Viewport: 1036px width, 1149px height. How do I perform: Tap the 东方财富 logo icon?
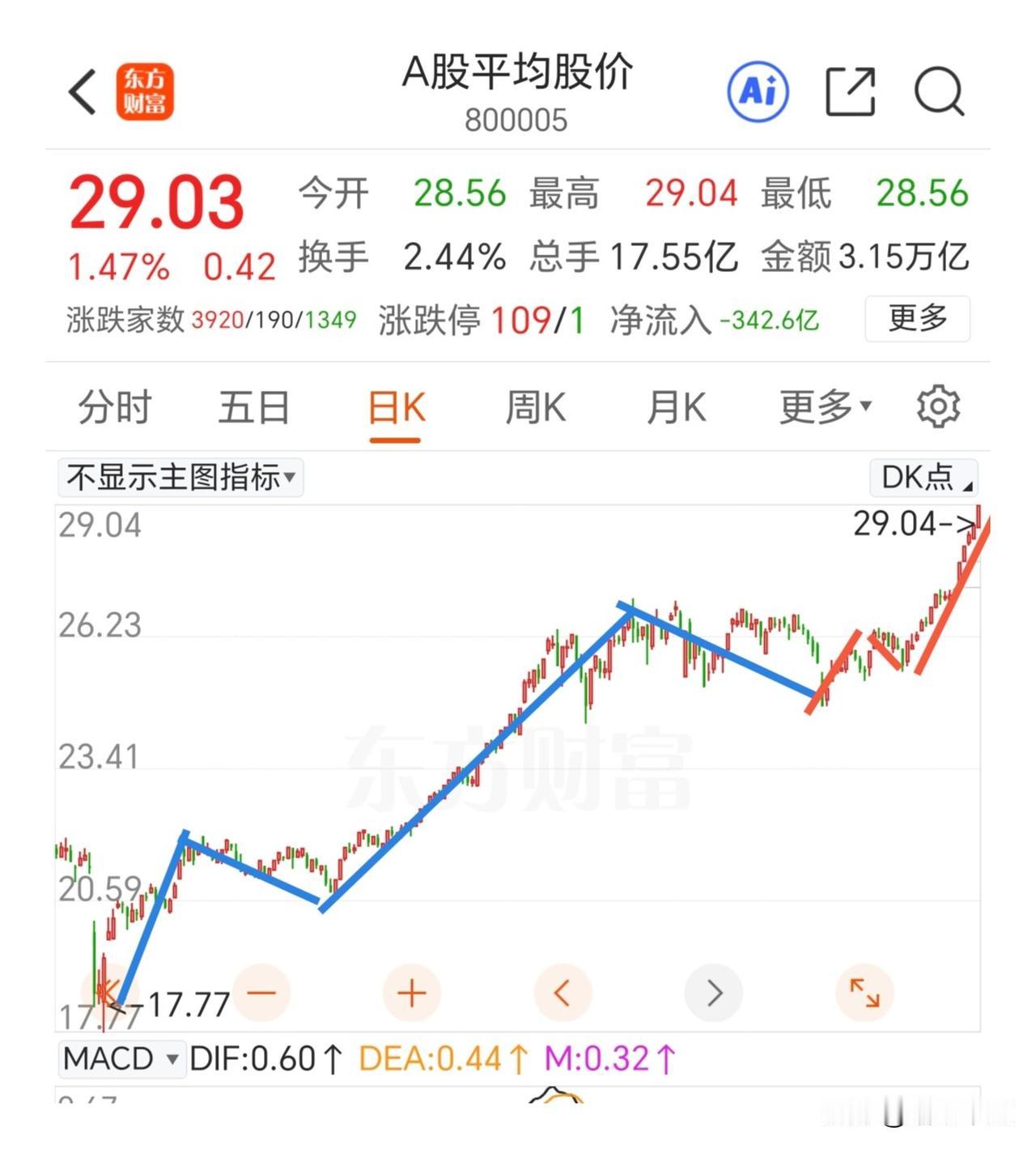coord(146,91)
